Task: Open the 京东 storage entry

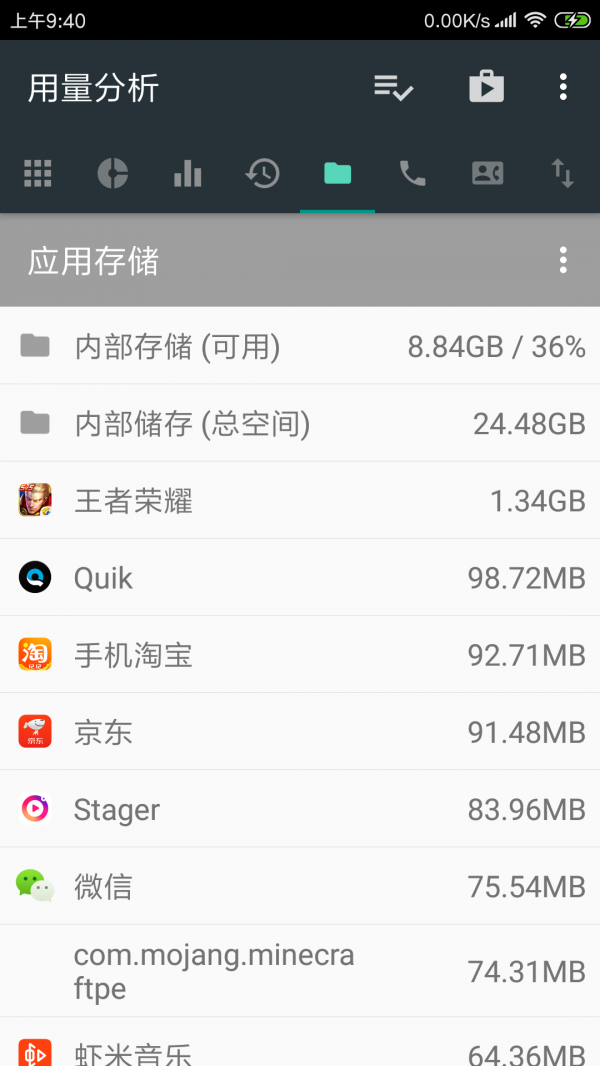Action: [x=300, y=732]
